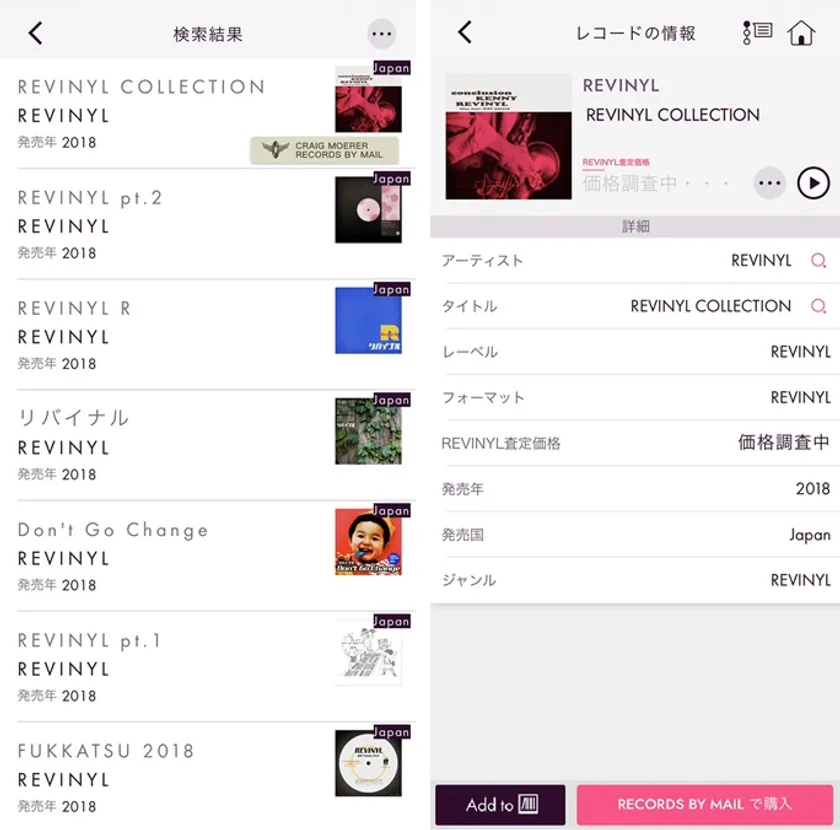Screen dimensions: 840x830
Task: Open more options next to the play button
Action: pos(769,183)
